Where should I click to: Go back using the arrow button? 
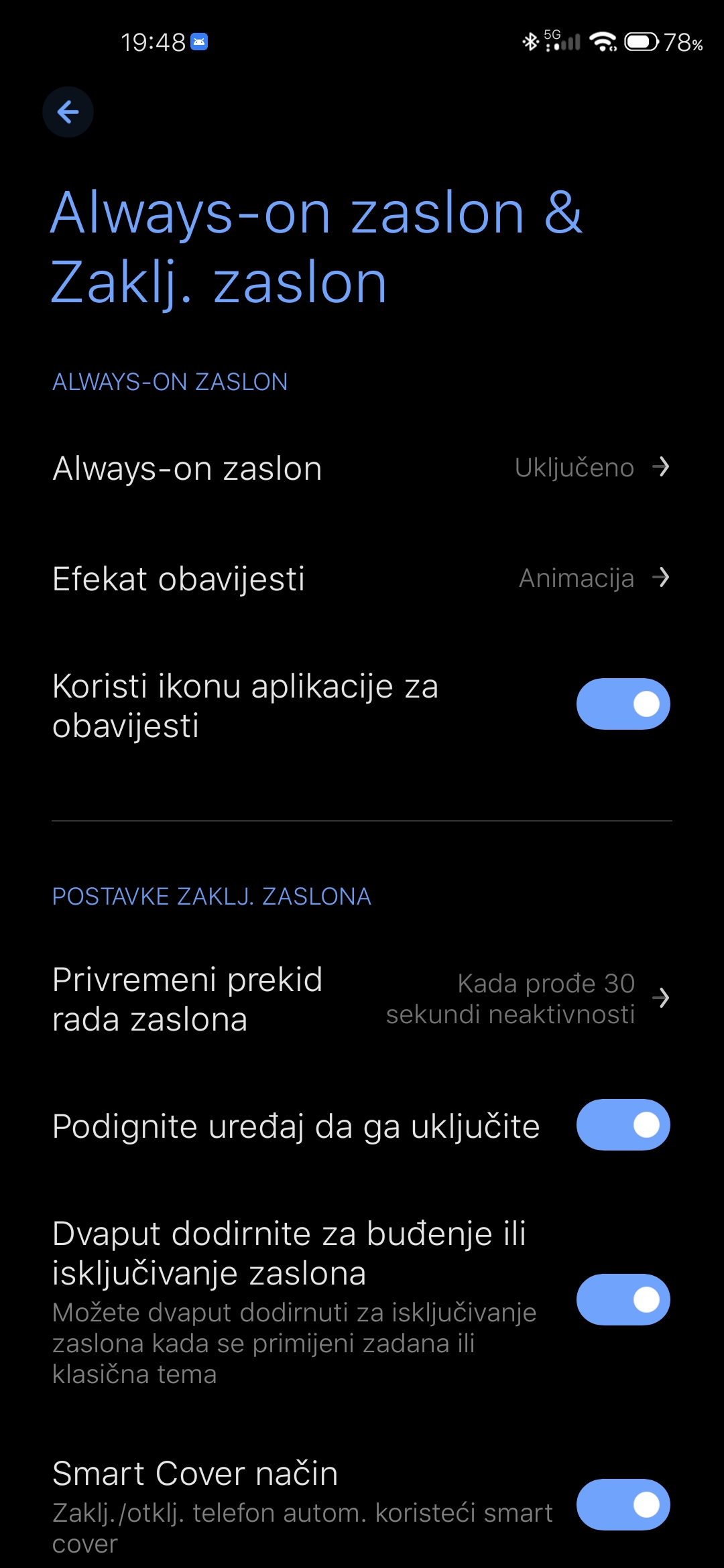pos(68,112)
